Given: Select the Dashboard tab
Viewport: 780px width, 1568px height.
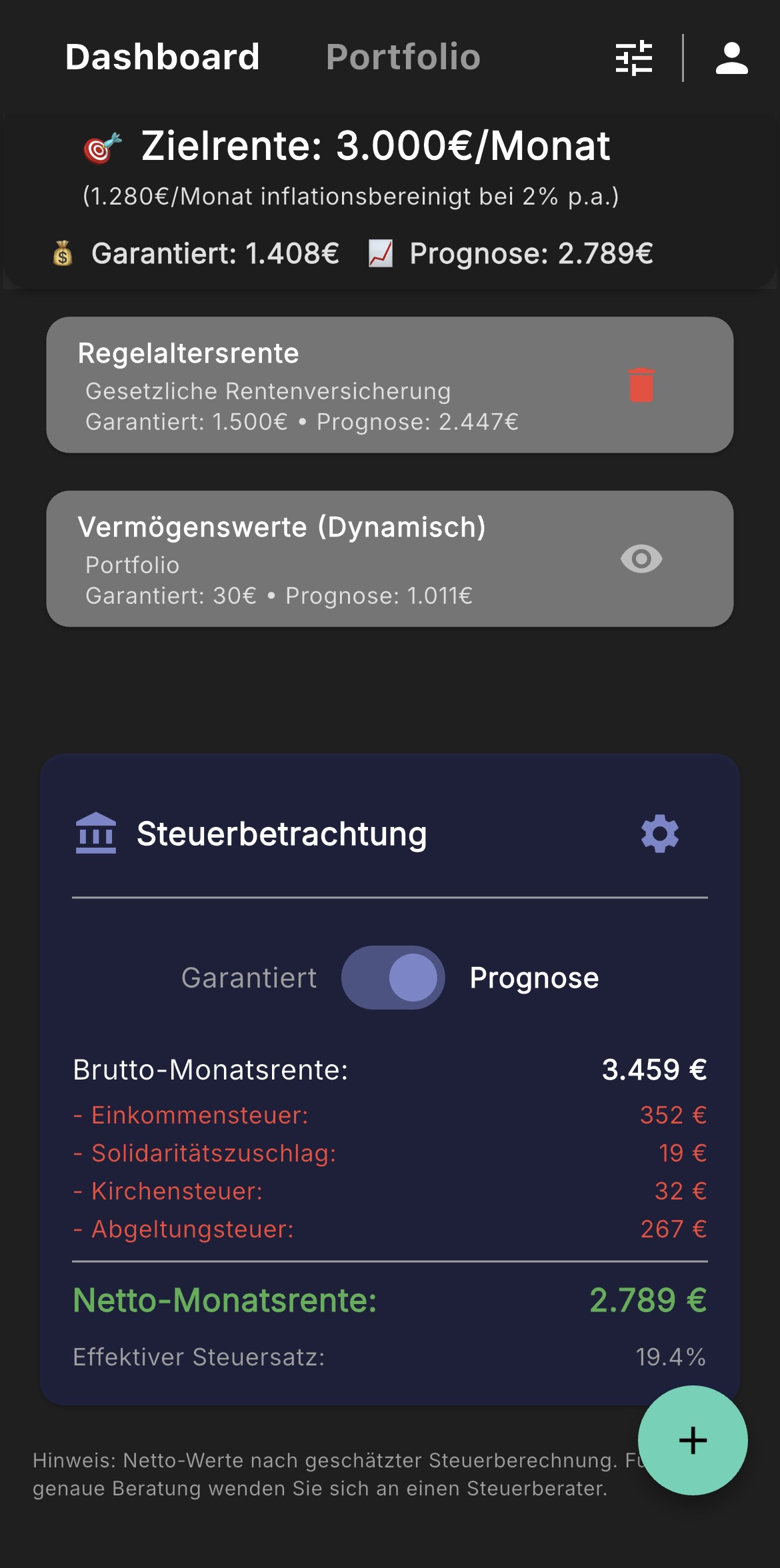Looking at the screenshot, I should 163,57.
